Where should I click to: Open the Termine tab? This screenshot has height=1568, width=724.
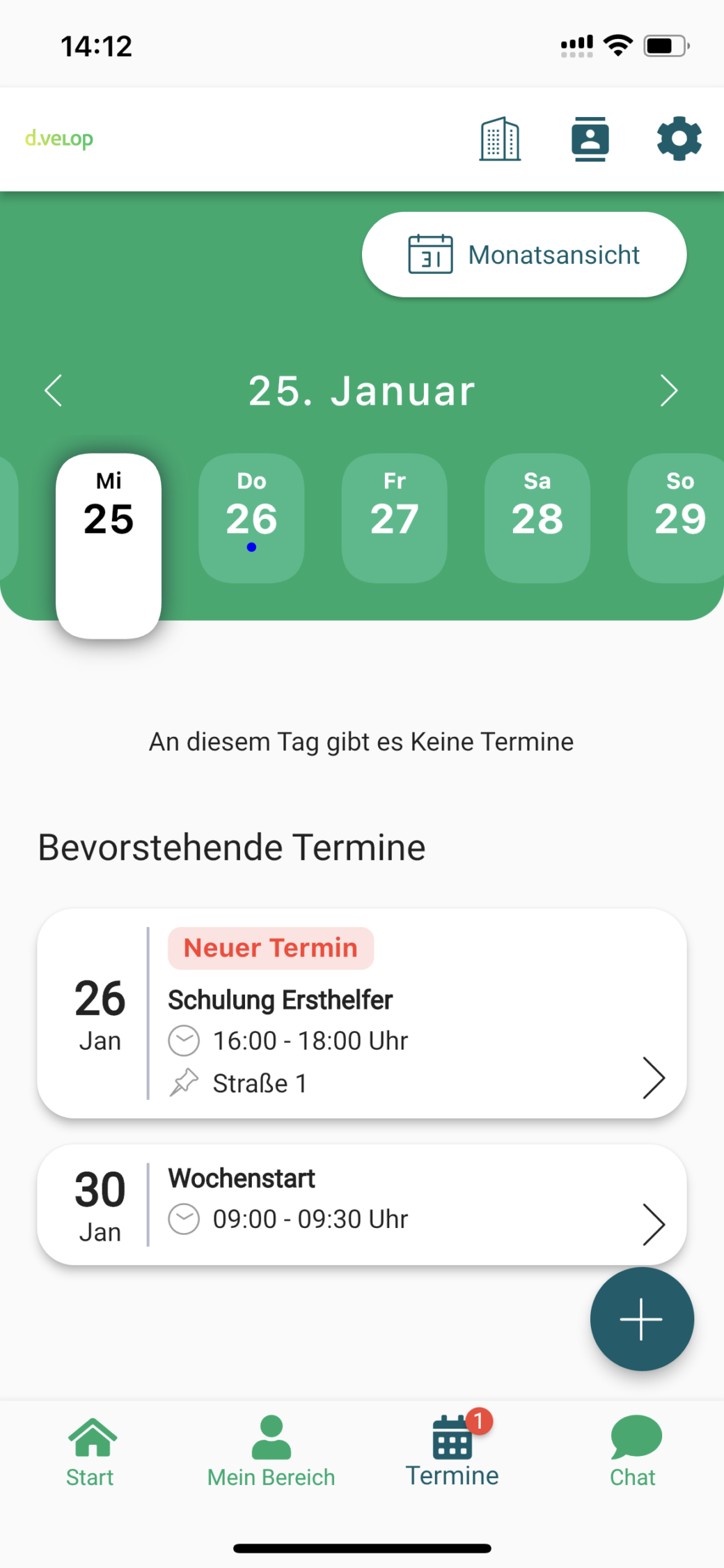[x=452, y=1449]
